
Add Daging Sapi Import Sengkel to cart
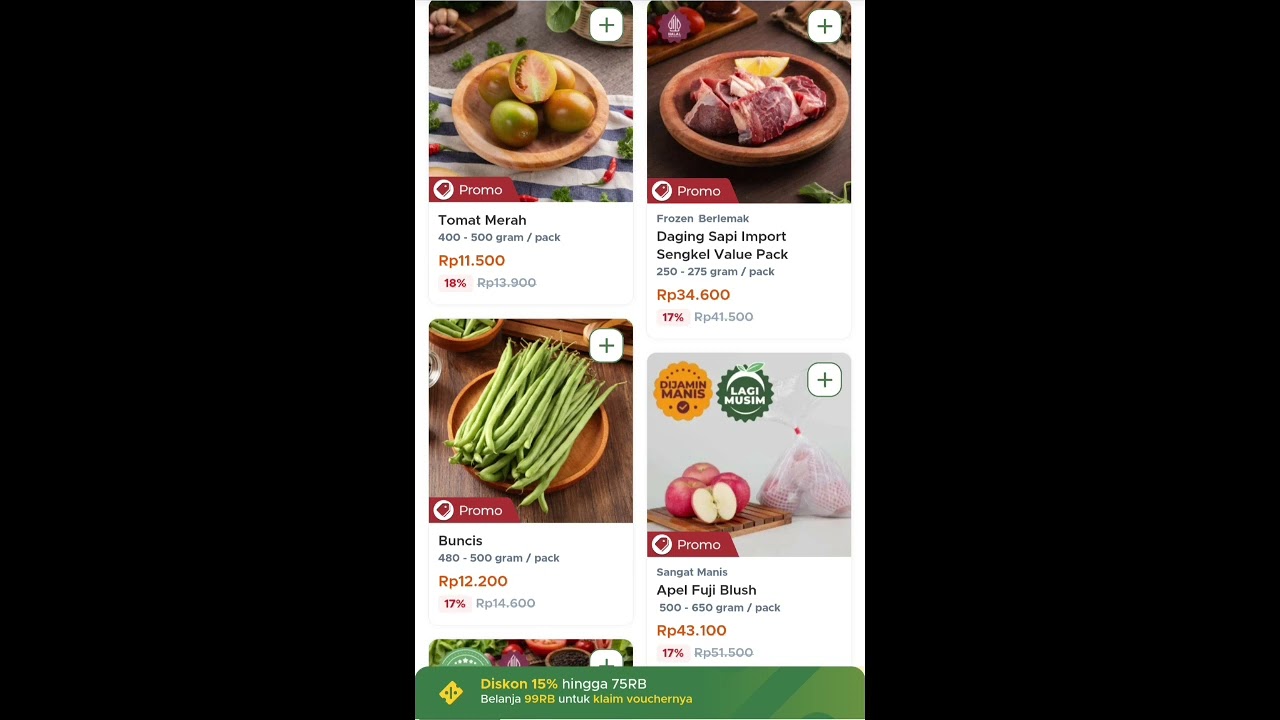coord(824,27)
